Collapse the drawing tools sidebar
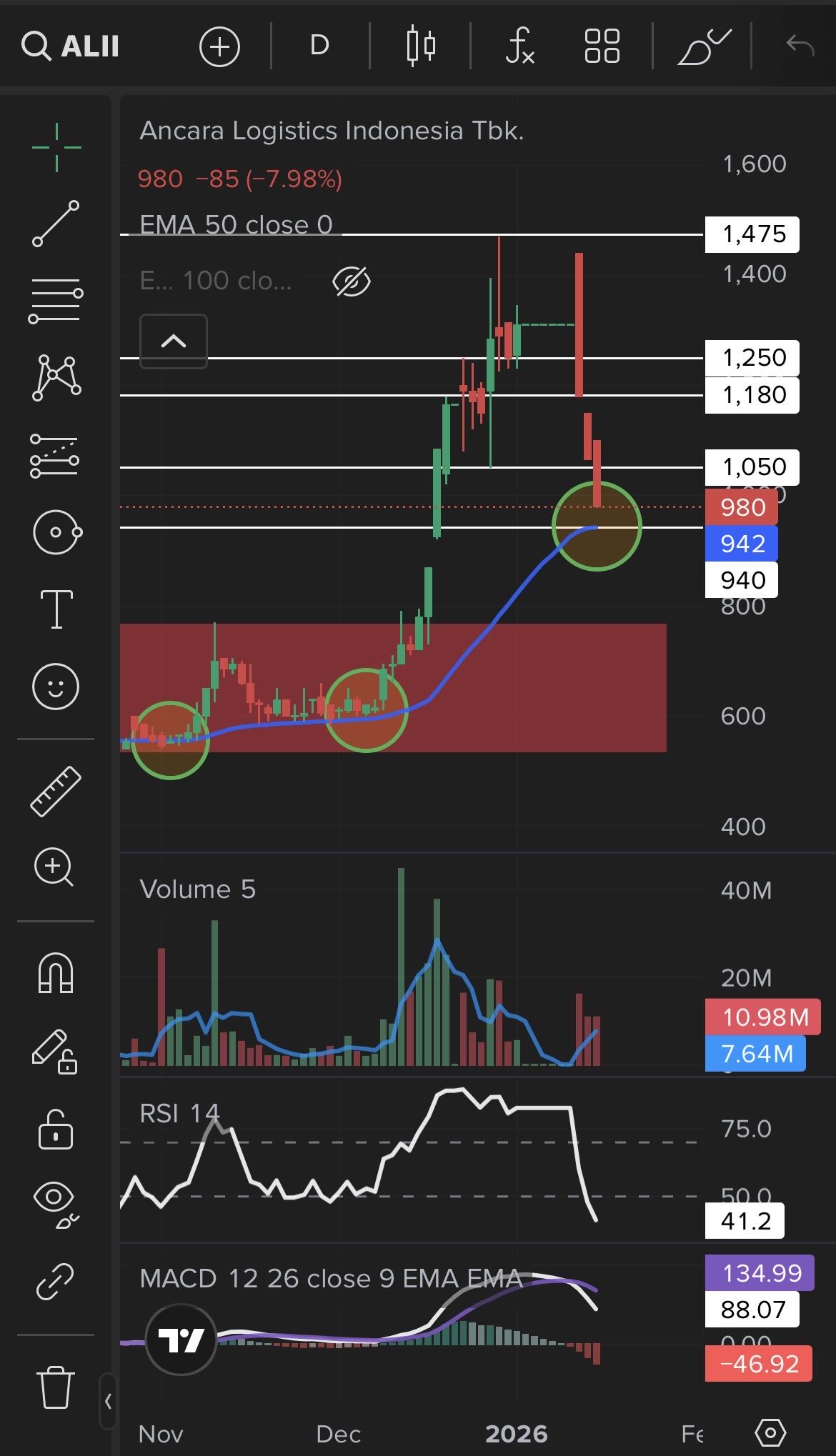Image resolution: width=836 pixels, height=1456 pixels. coord(107,1401)
